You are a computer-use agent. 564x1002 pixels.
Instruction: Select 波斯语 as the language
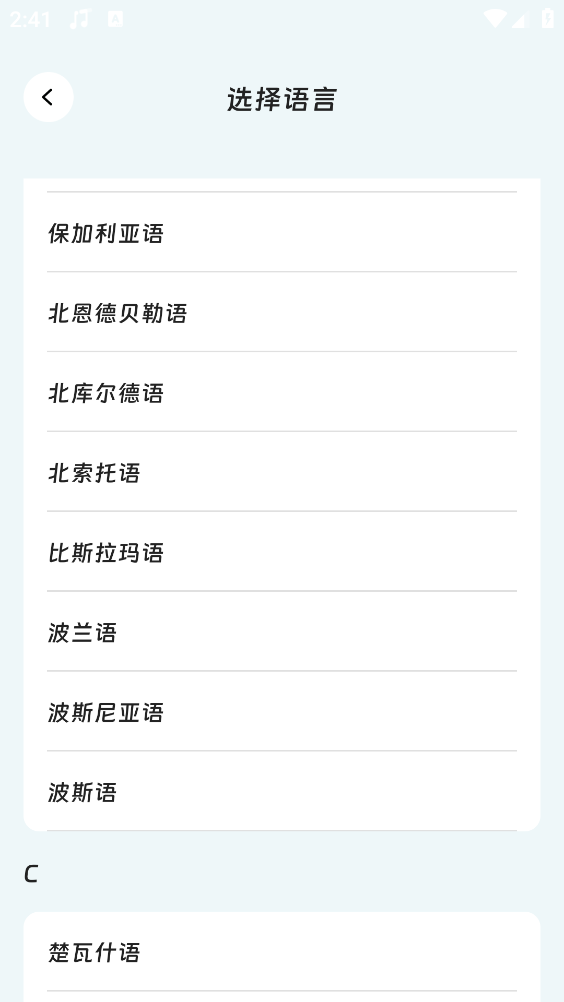282,791
